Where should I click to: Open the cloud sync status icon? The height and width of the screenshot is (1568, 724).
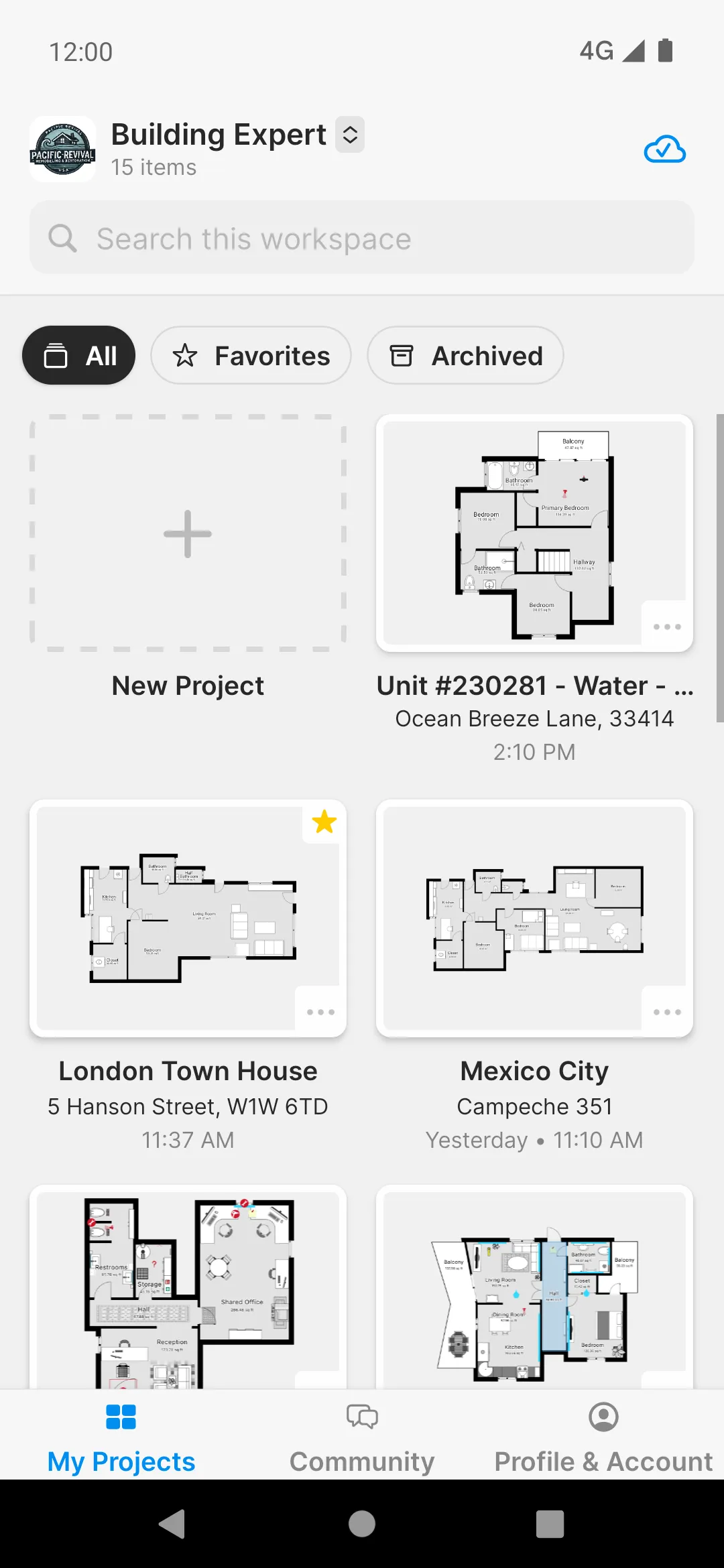664,149
